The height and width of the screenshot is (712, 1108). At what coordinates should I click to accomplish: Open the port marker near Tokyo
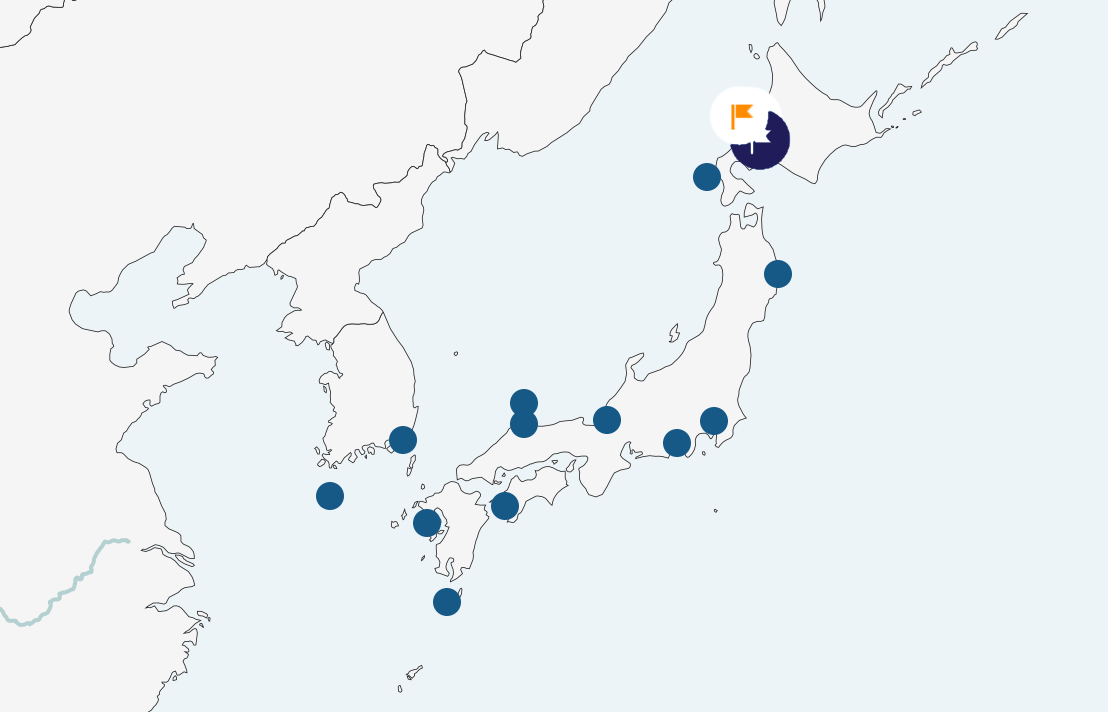[714, 421]
